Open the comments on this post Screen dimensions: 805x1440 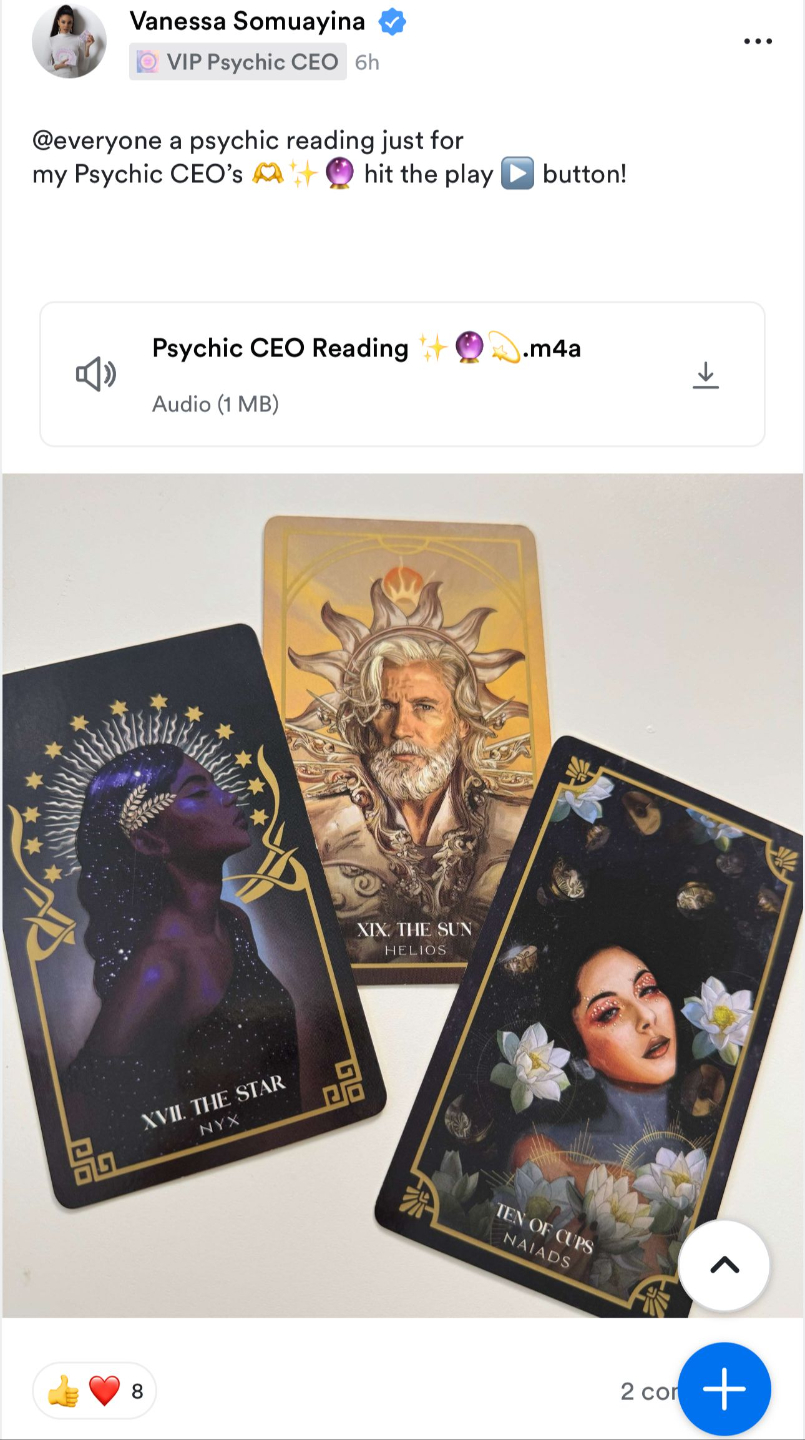pyautogui.click(x=647, y=1391)
